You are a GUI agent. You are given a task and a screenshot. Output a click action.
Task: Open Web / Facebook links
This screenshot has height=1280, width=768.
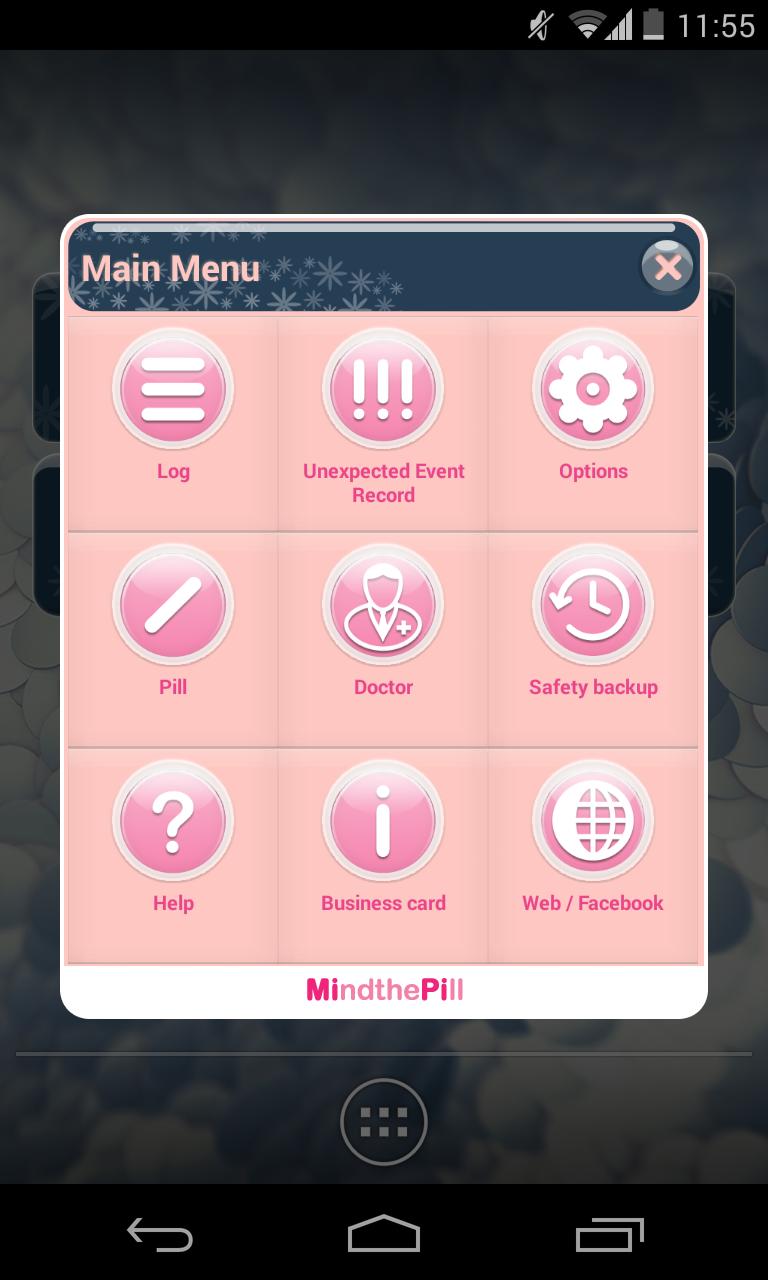[593, 821]
